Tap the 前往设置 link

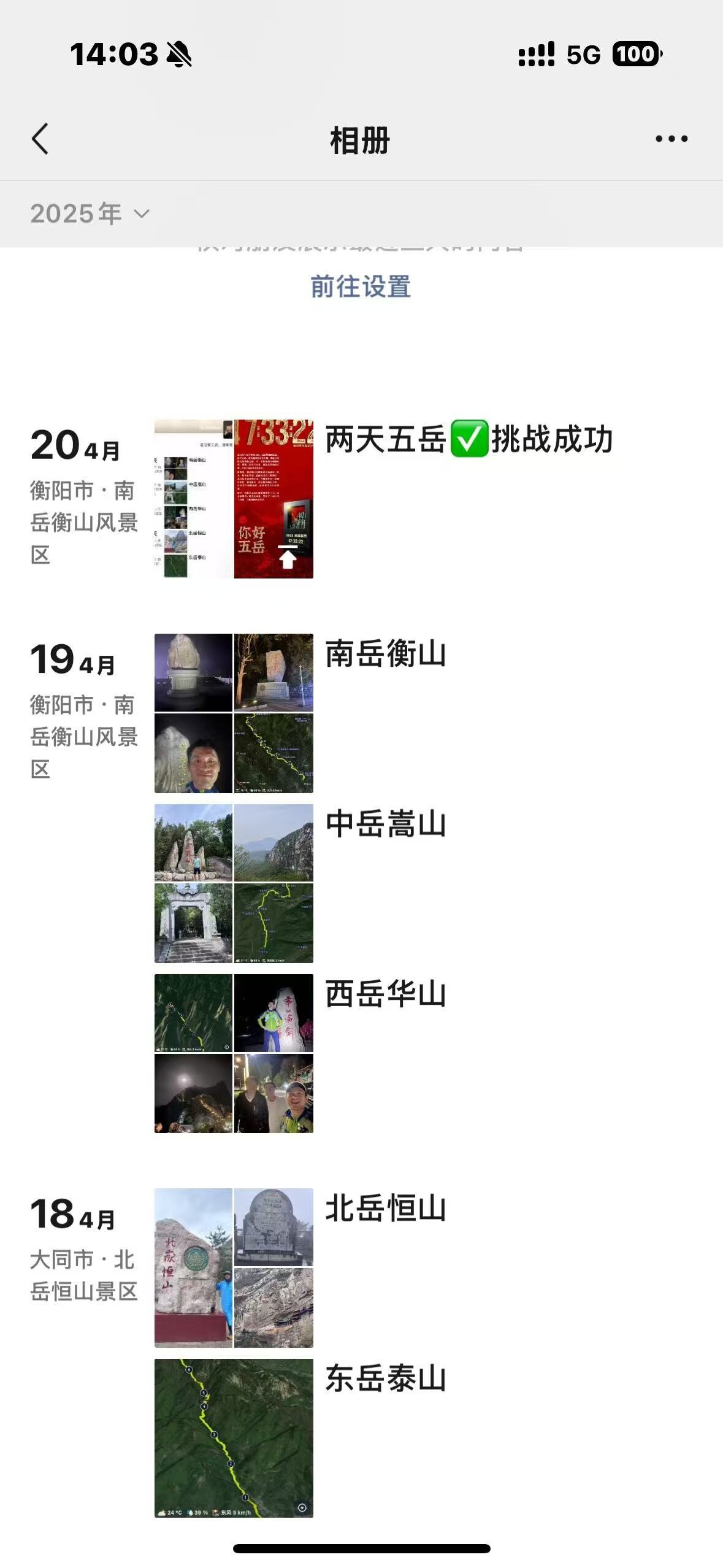point(361,286)
